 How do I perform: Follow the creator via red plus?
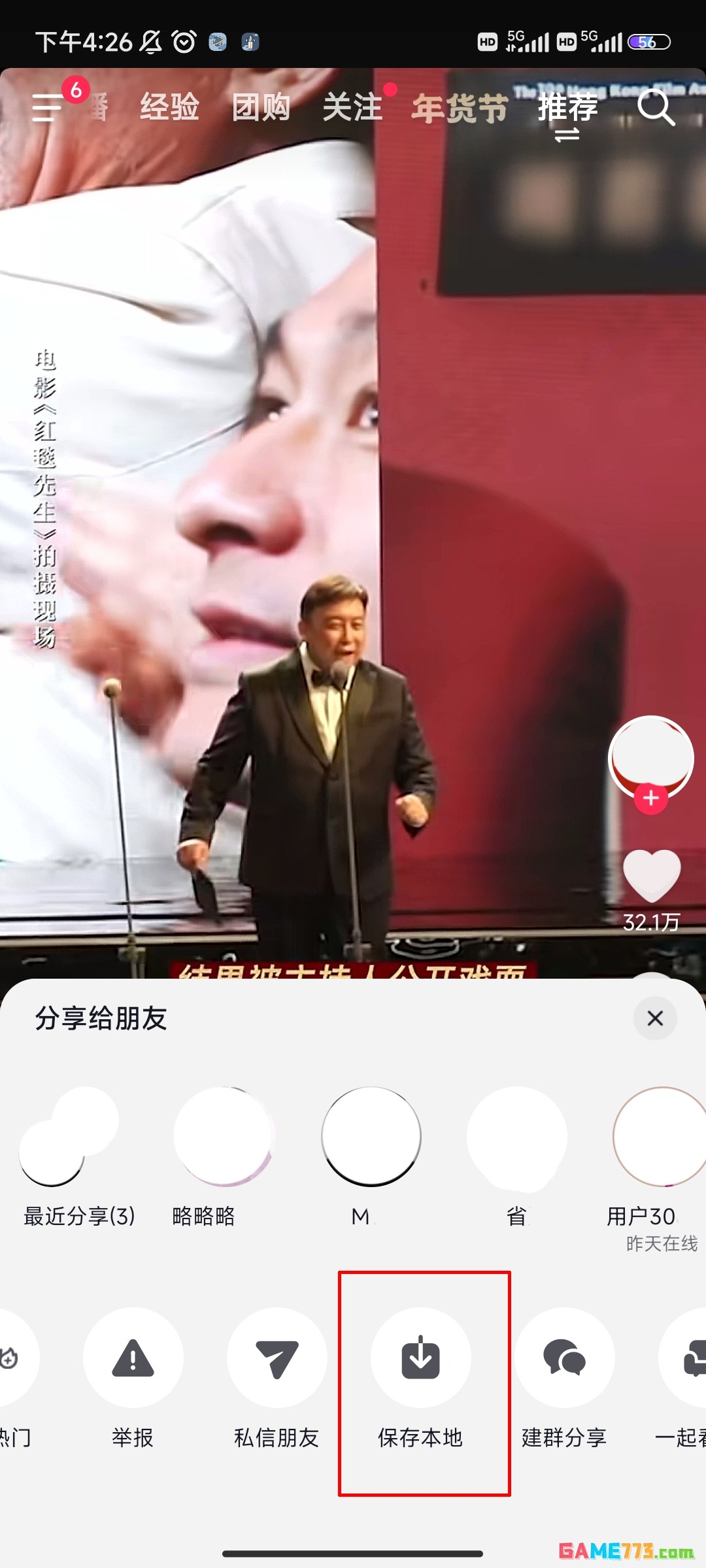(x=650, y=798)
